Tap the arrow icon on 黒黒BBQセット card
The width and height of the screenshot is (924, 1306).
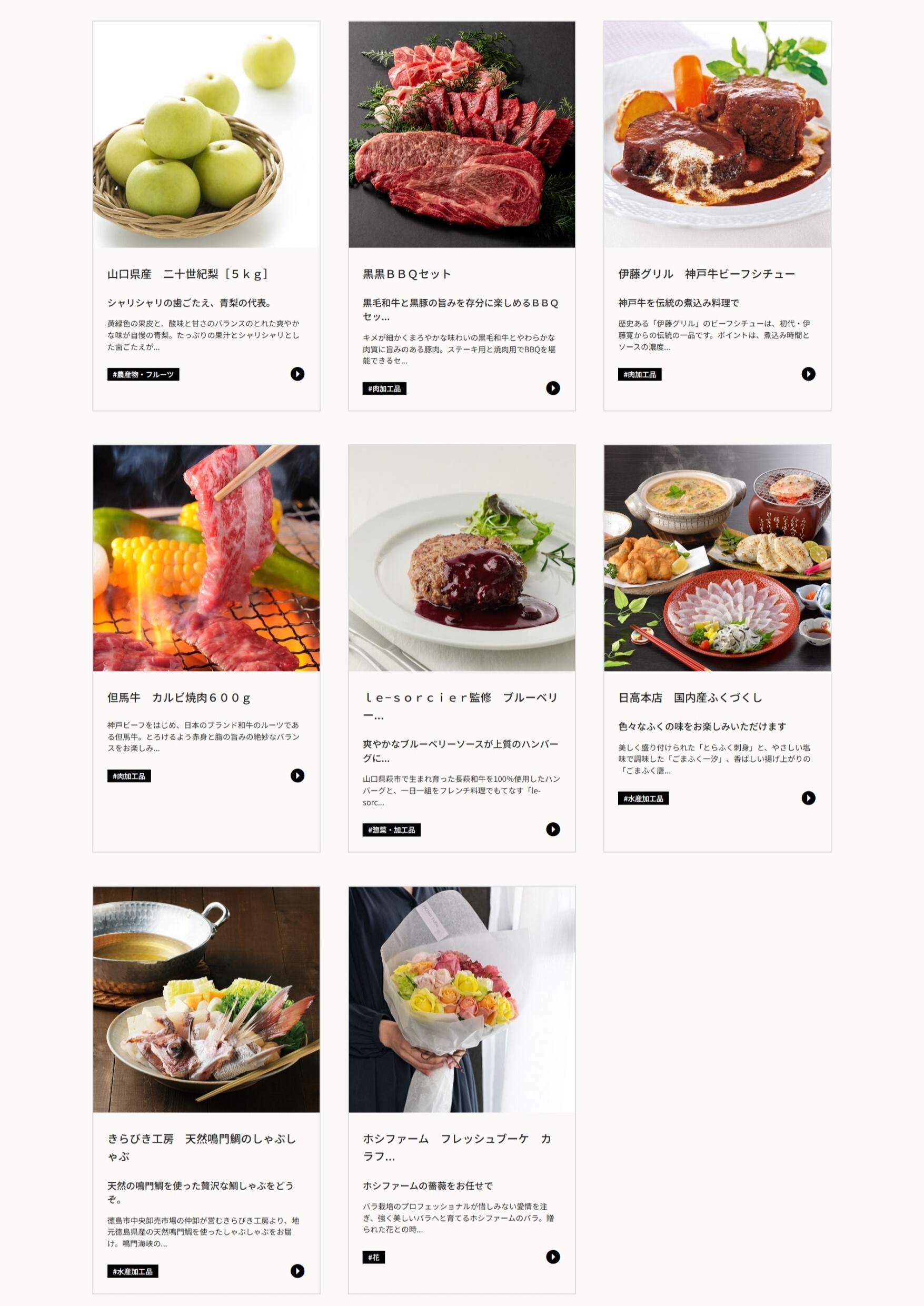coord(553,388)
